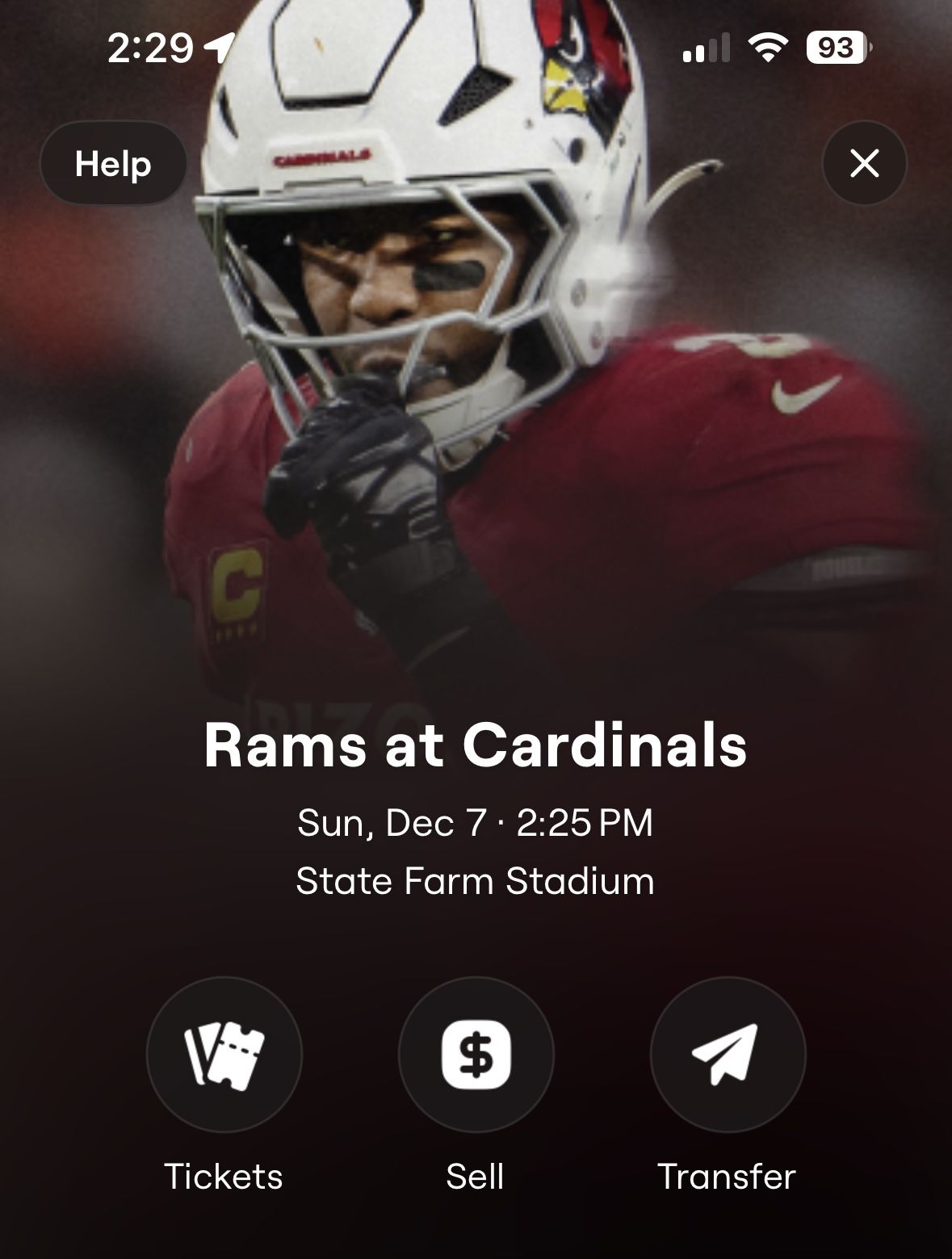Screen dimensions: 952x1259
Task: Click the Transfer label text
Action: tap(727, 1177)
